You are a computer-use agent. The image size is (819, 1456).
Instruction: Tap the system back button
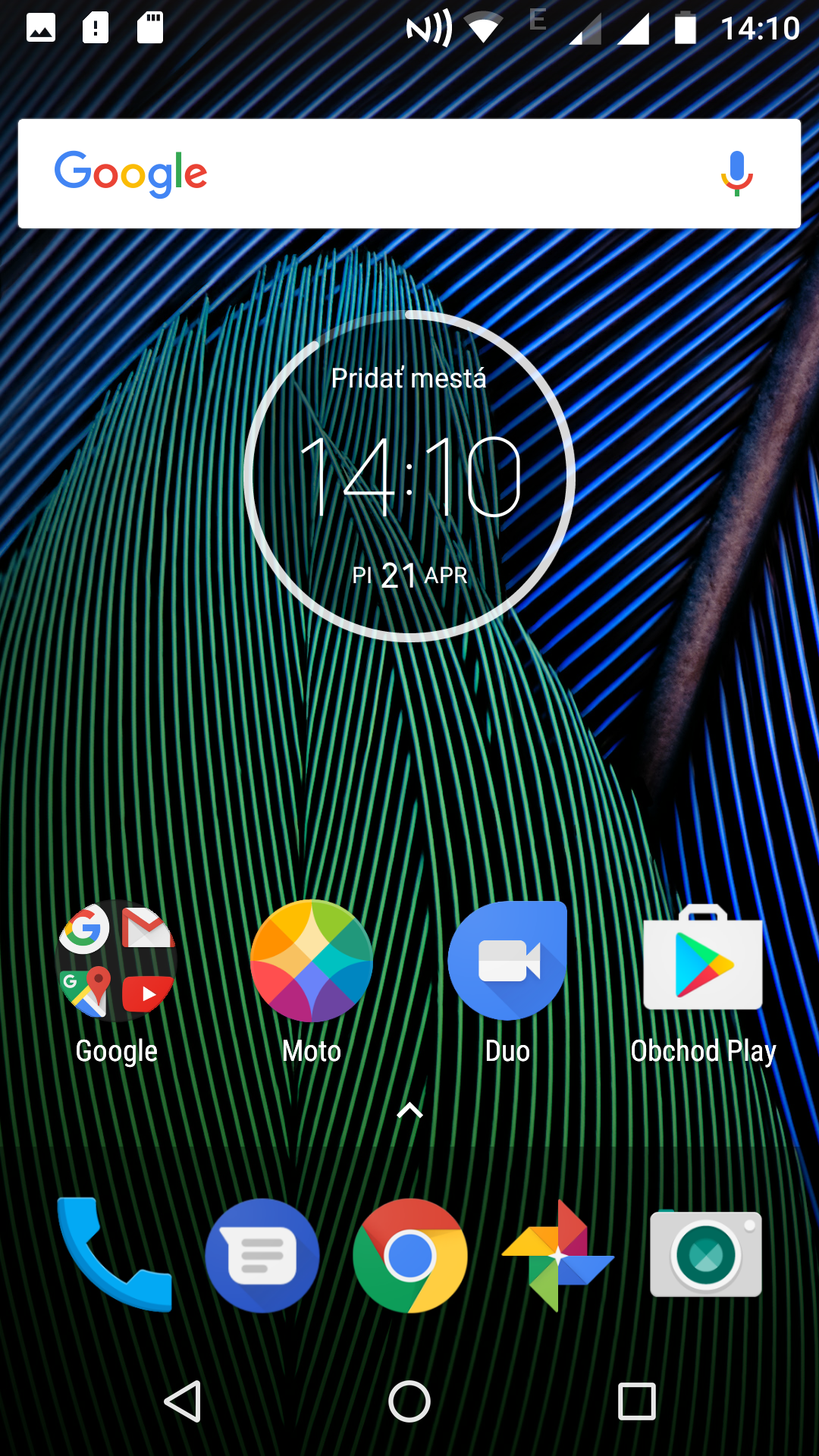tap(183, 1401)
